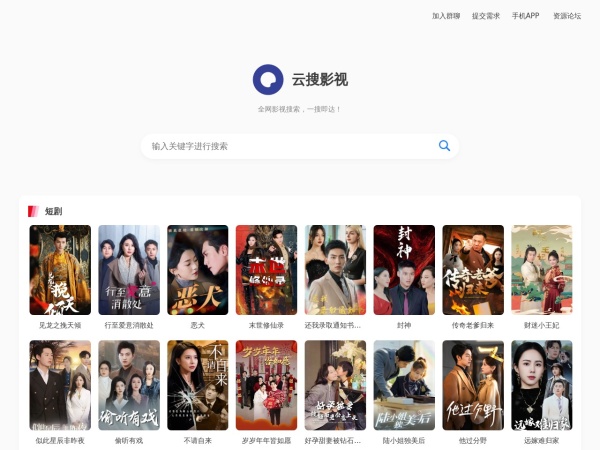Select the 远嫁难归家 card
Image resolution: width=600 pixels, height=450 pixels.
542,385
